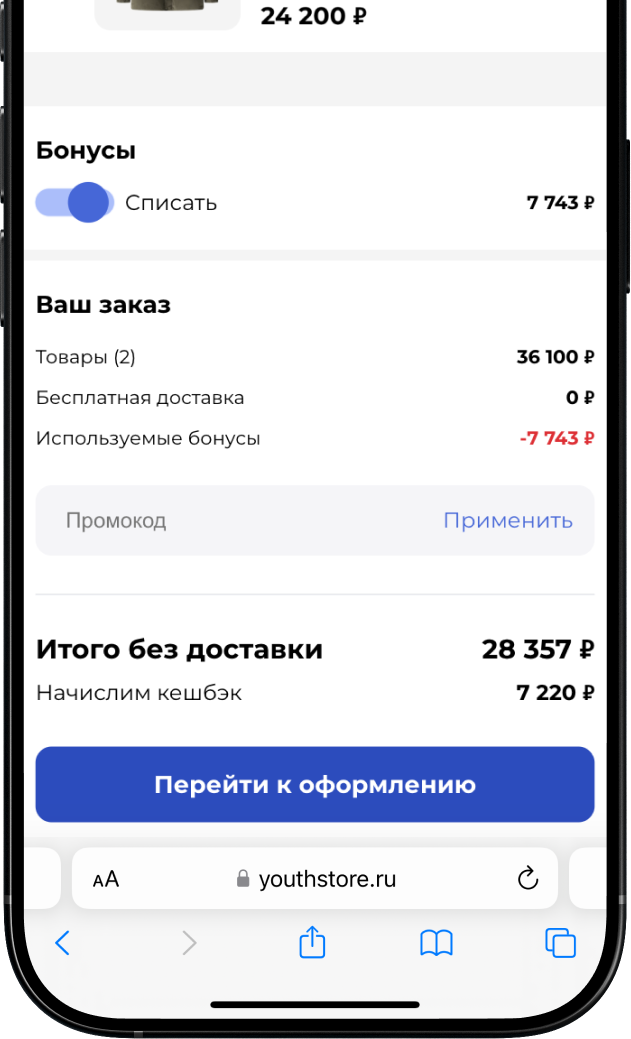Viewport: 631px width, 1039px height.
Task: Go back in Safari
Action: point(62,942)
